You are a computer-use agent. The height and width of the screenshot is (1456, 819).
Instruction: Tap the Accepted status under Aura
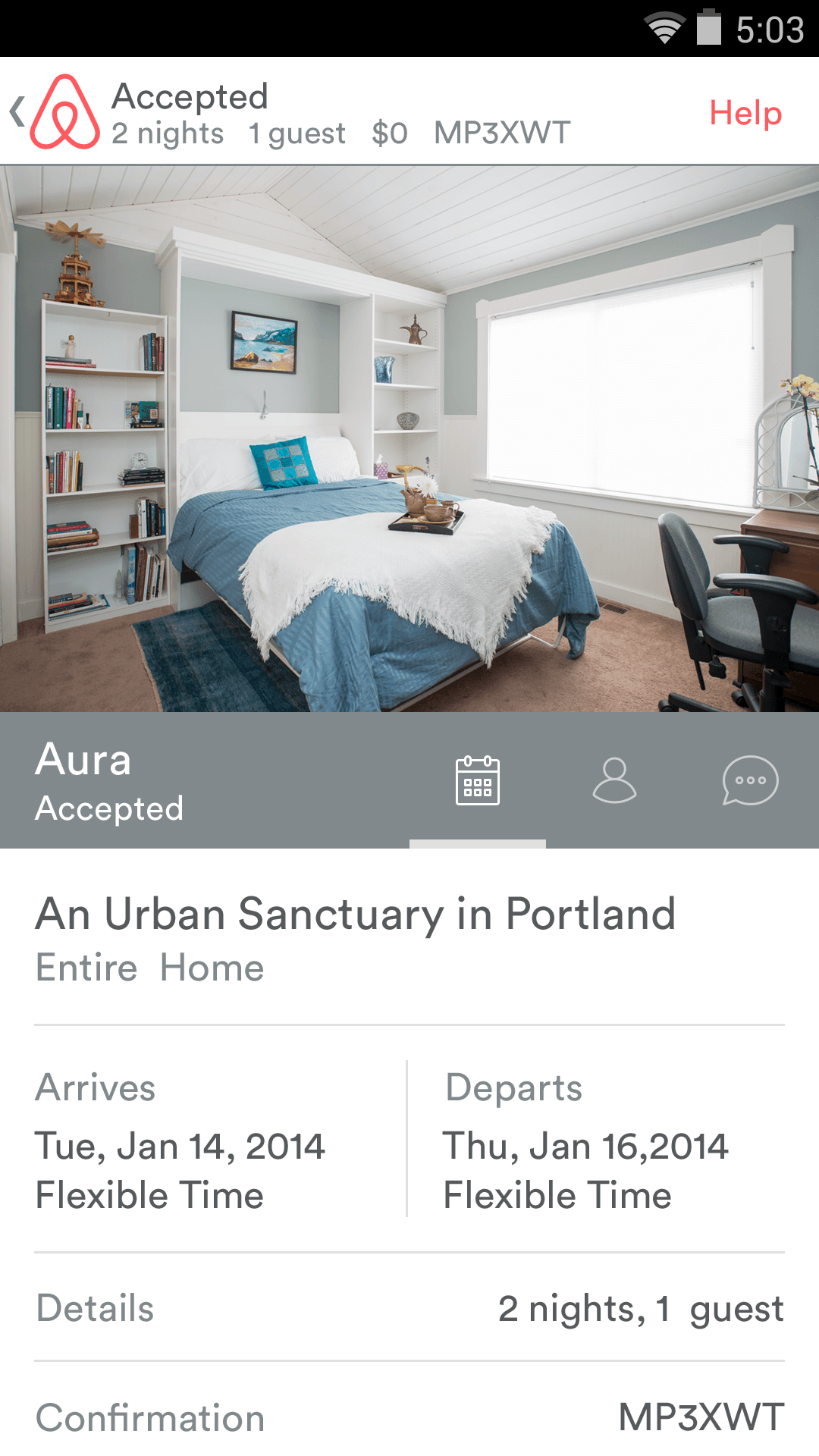(x=108, y=808)
